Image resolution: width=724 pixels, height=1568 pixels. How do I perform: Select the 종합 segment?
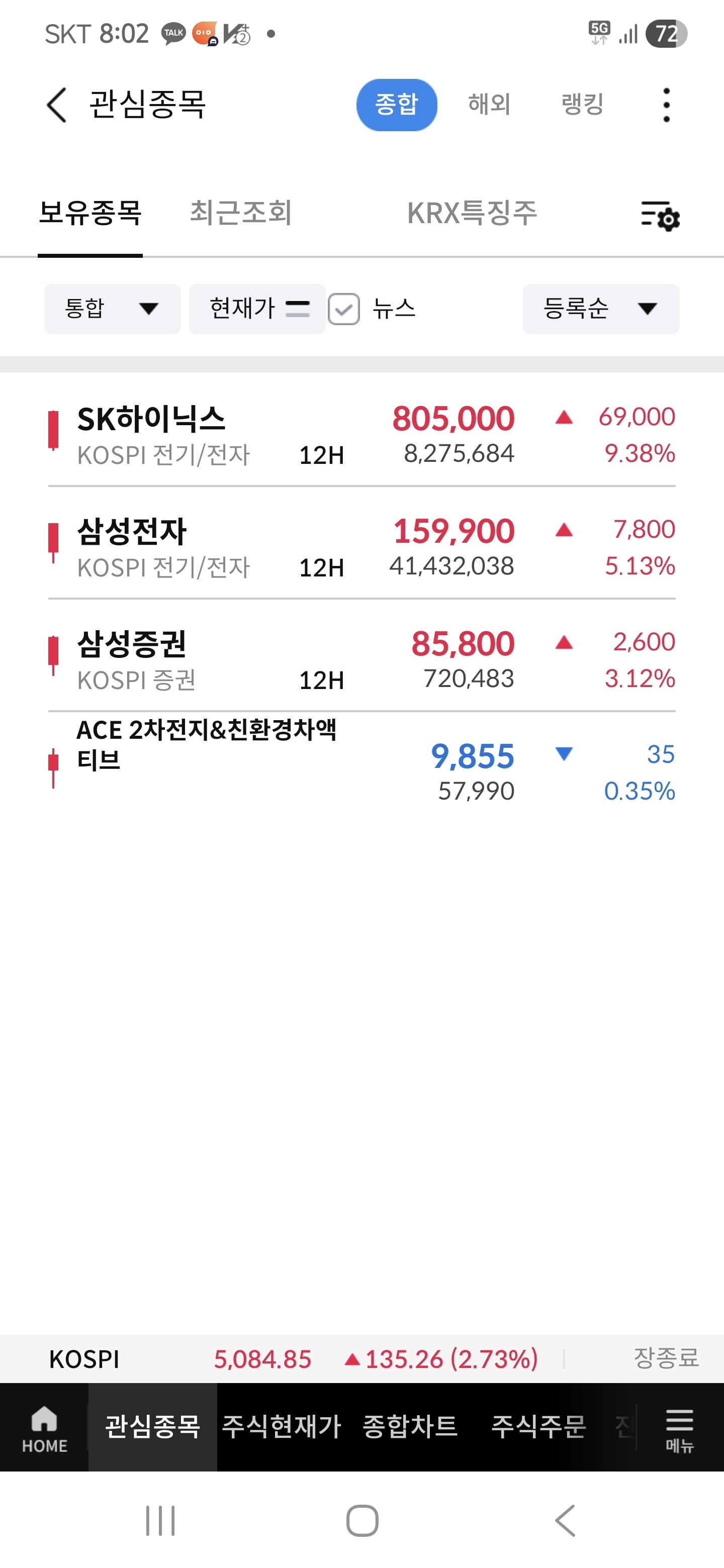396,105
